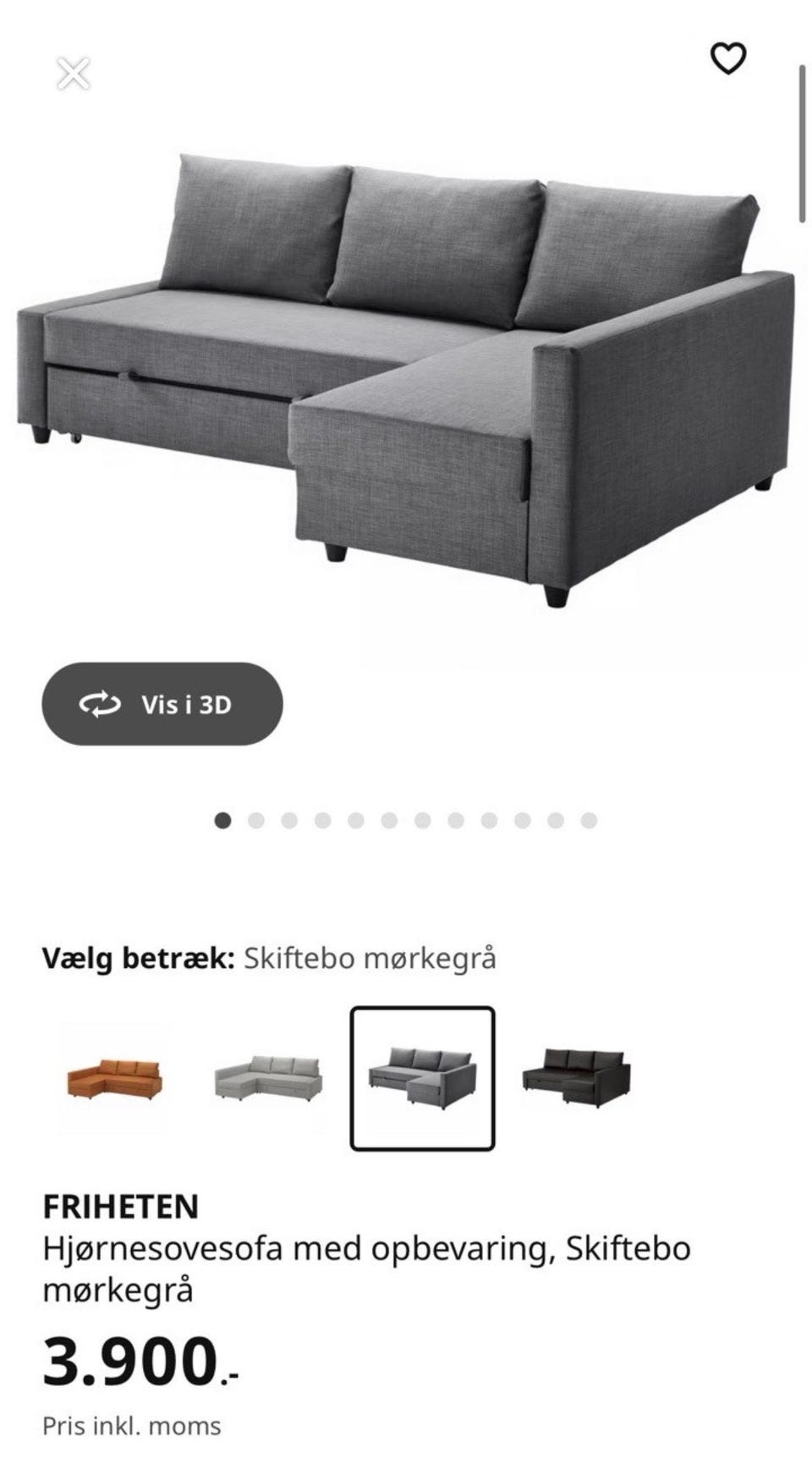Expand the Vælg betræk section

pos(271,959)
